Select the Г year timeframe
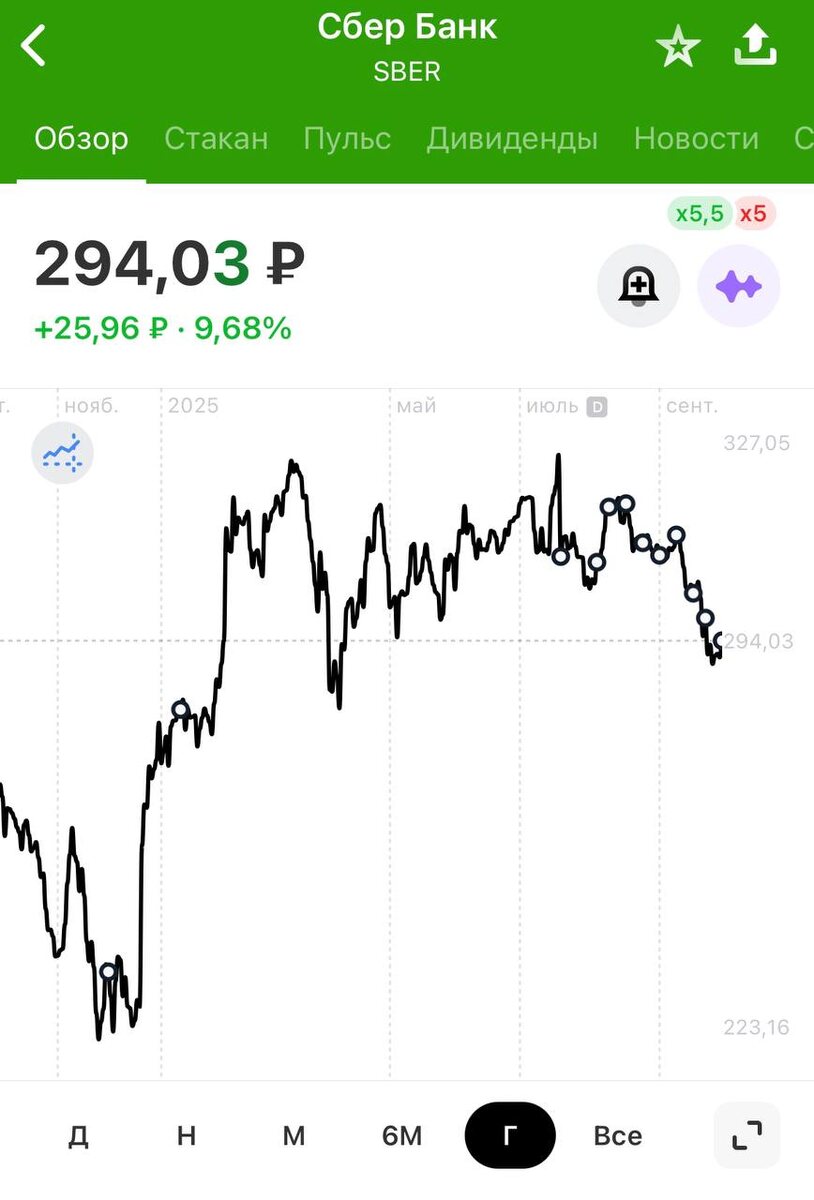 510,1136
